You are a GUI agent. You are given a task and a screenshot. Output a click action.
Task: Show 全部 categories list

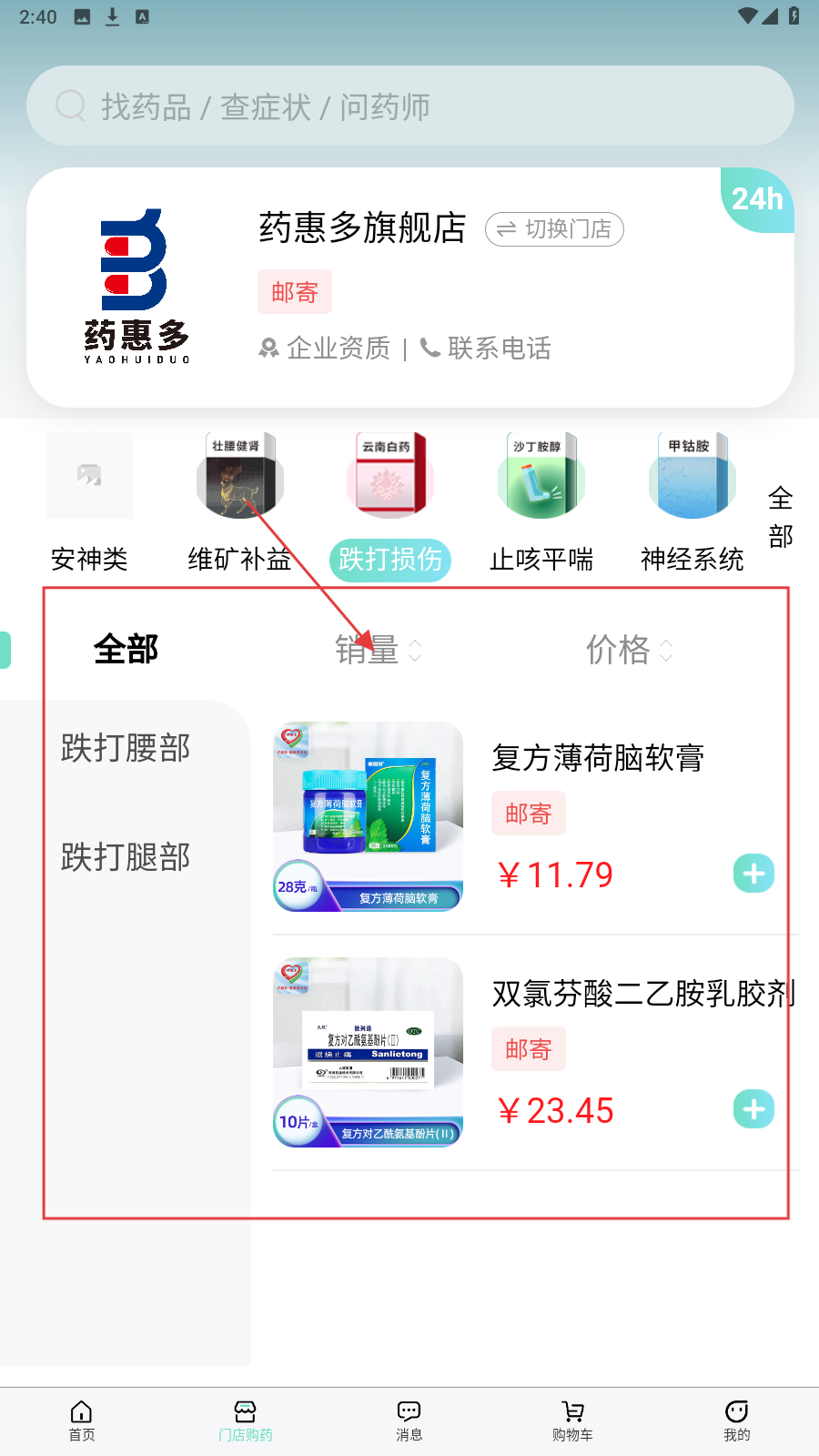pyautogui.click(x=780, y=517)
